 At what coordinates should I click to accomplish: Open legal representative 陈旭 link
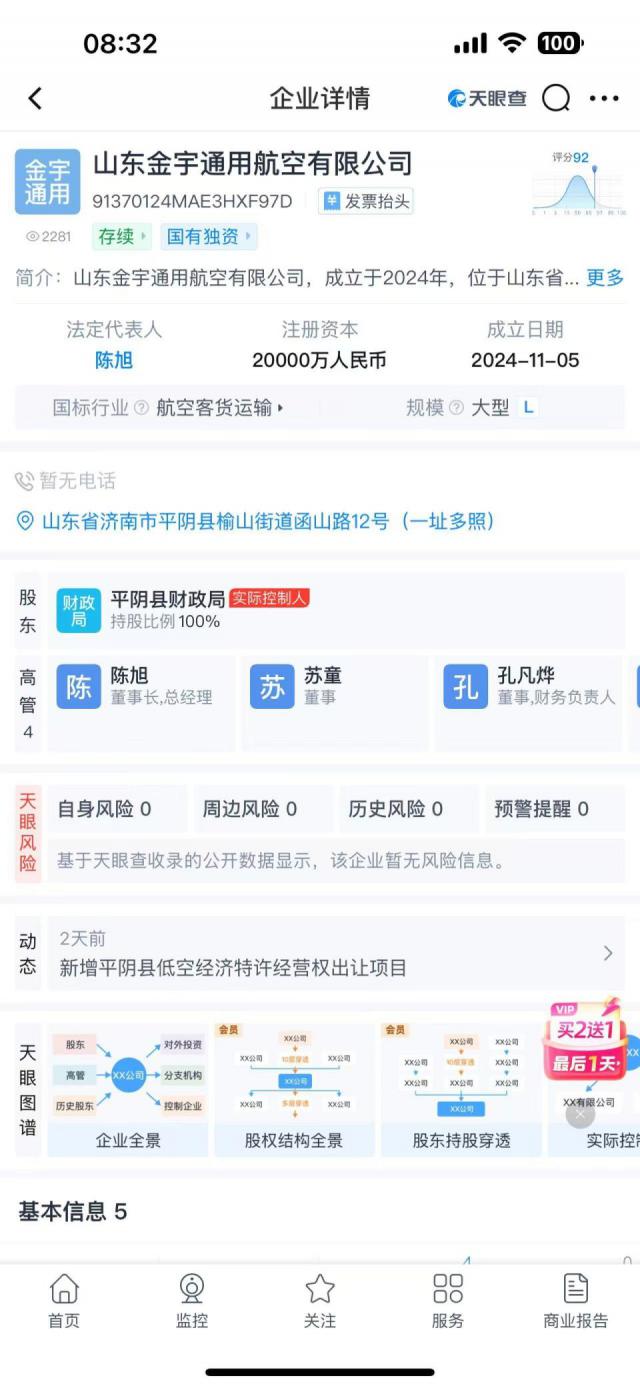point(114,360)
